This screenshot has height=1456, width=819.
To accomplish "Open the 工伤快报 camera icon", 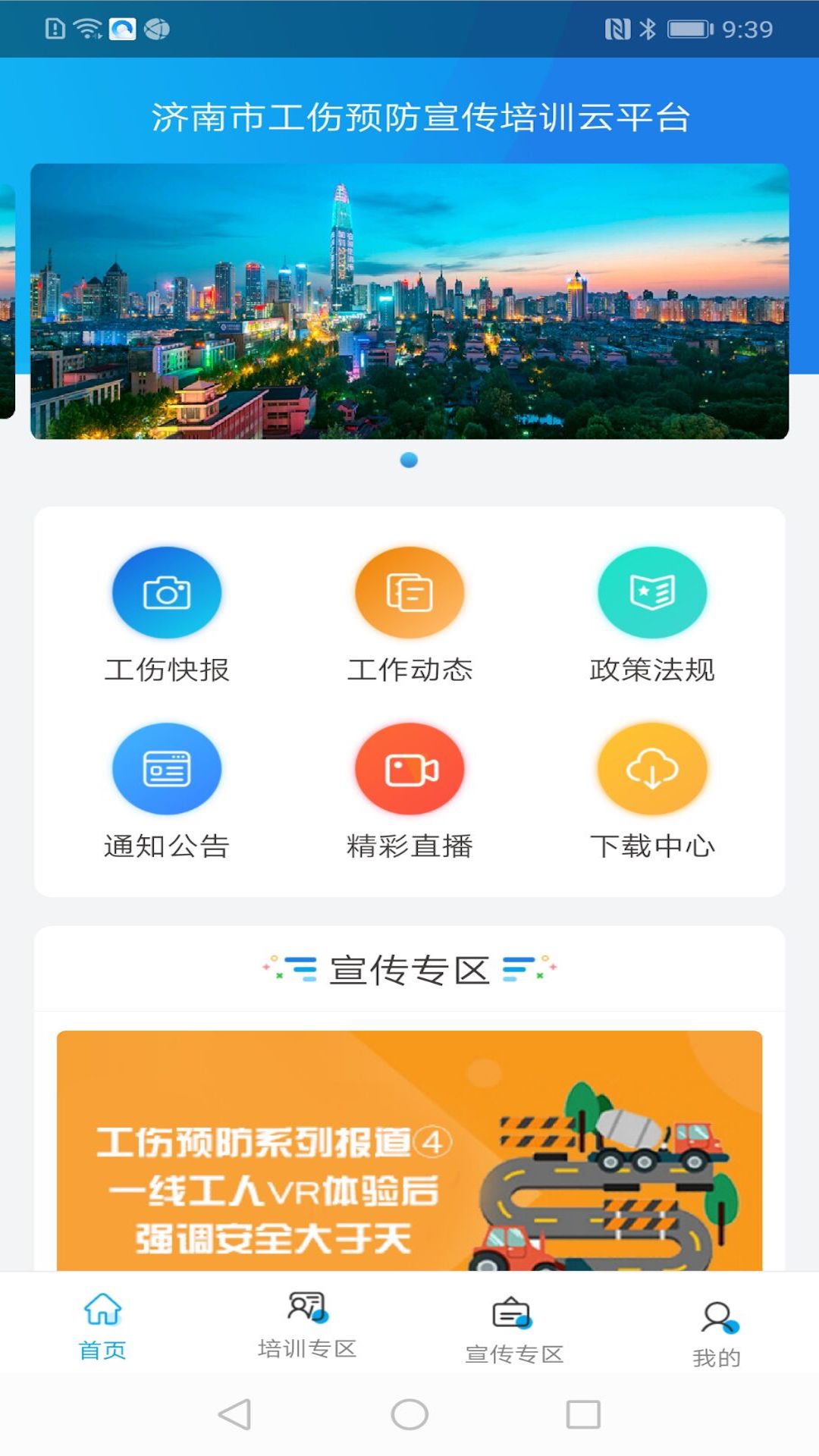I will point(167,594).
